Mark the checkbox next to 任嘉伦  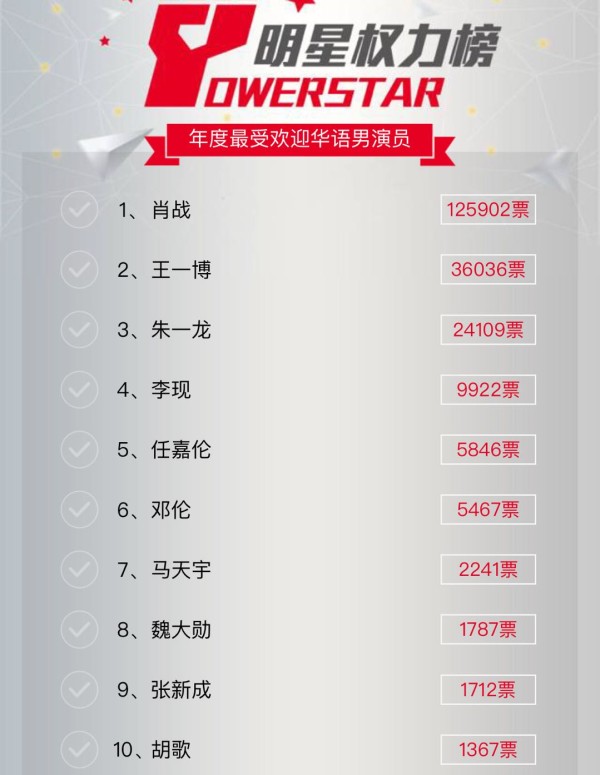coord(79,450)
